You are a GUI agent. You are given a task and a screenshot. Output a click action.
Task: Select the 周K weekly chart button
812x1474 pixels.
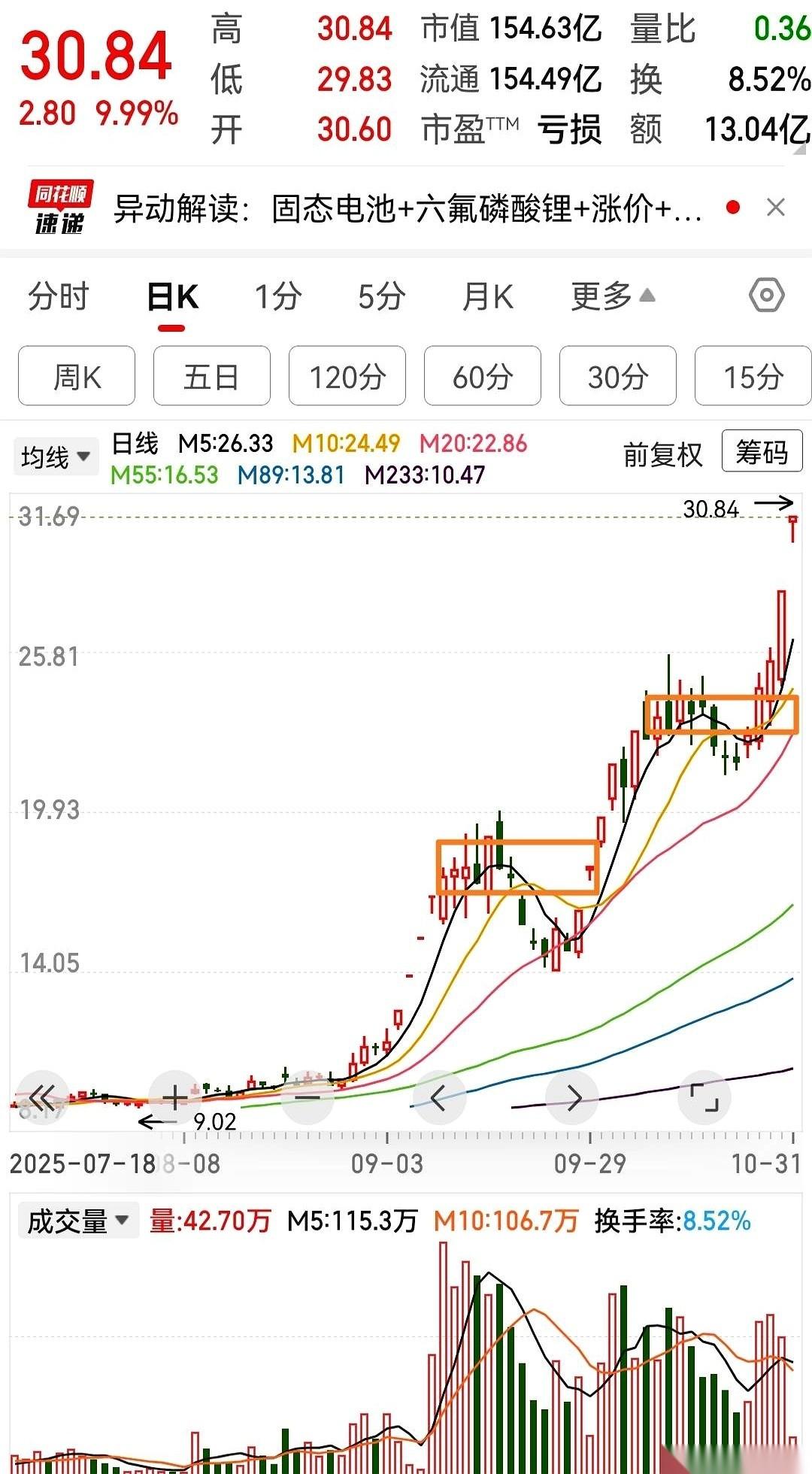click(x=75, y=376)
